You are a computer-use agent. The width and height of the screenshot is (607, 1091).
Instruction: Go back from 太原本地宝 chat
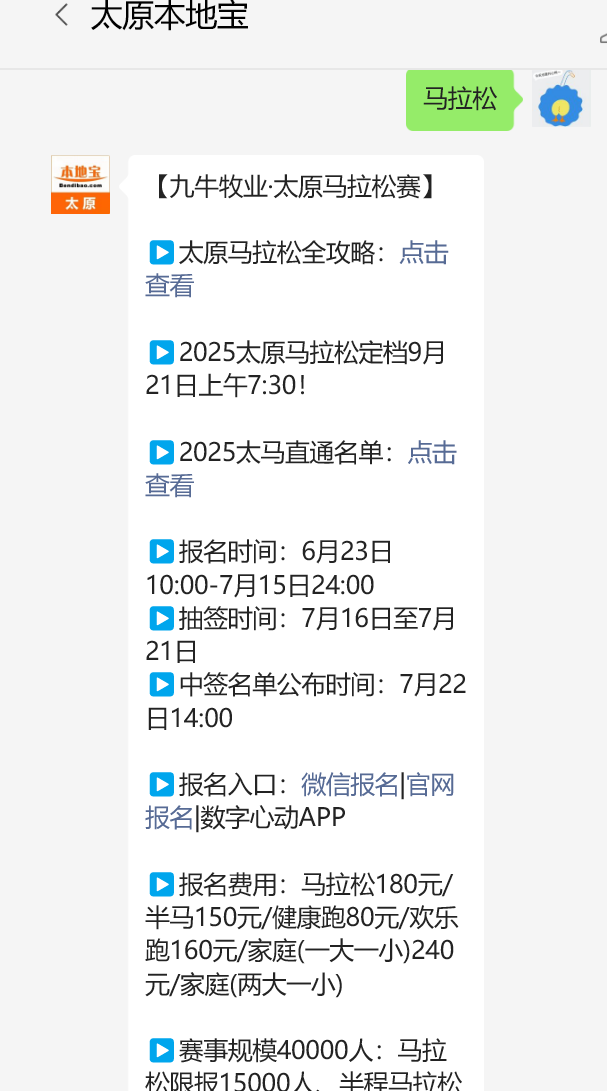pos(62,15)
